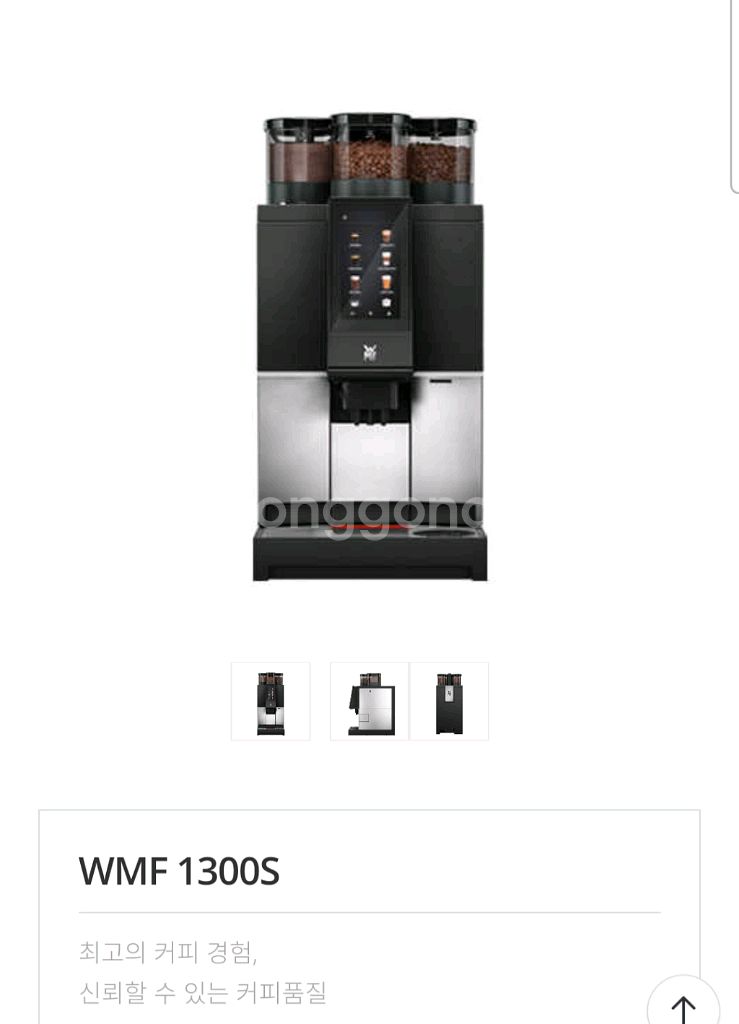Click the divider line below the product title
The image size is (739, 1024).
pyautogui.click(x=369, y=908)
